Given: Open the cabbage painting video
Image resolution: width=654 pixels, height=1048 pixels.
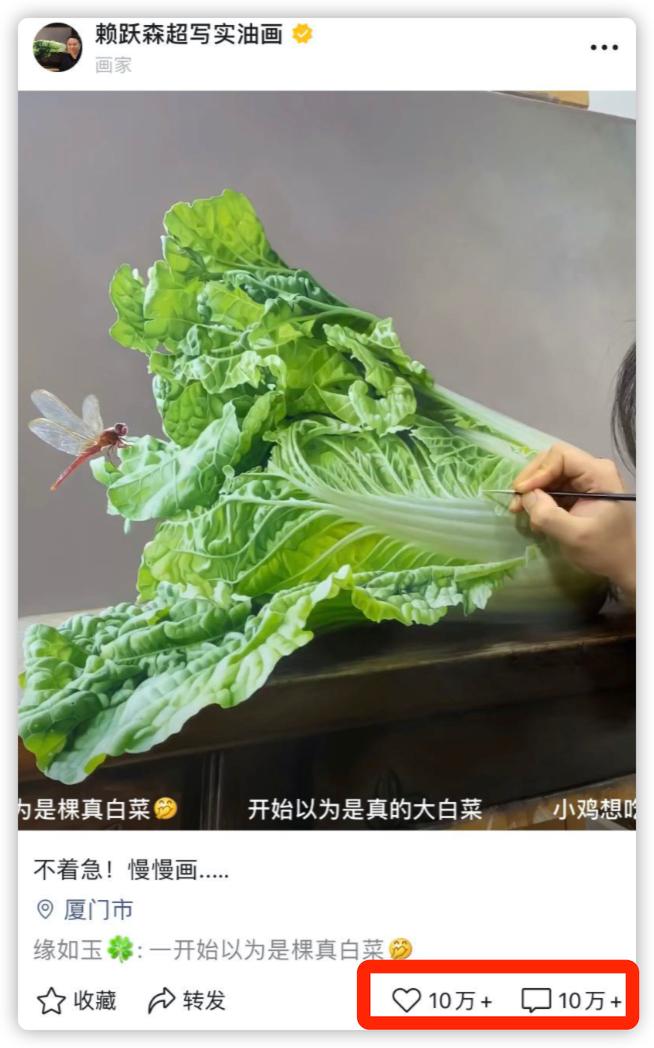Looking at the screenshot, I should coord(327,460).
